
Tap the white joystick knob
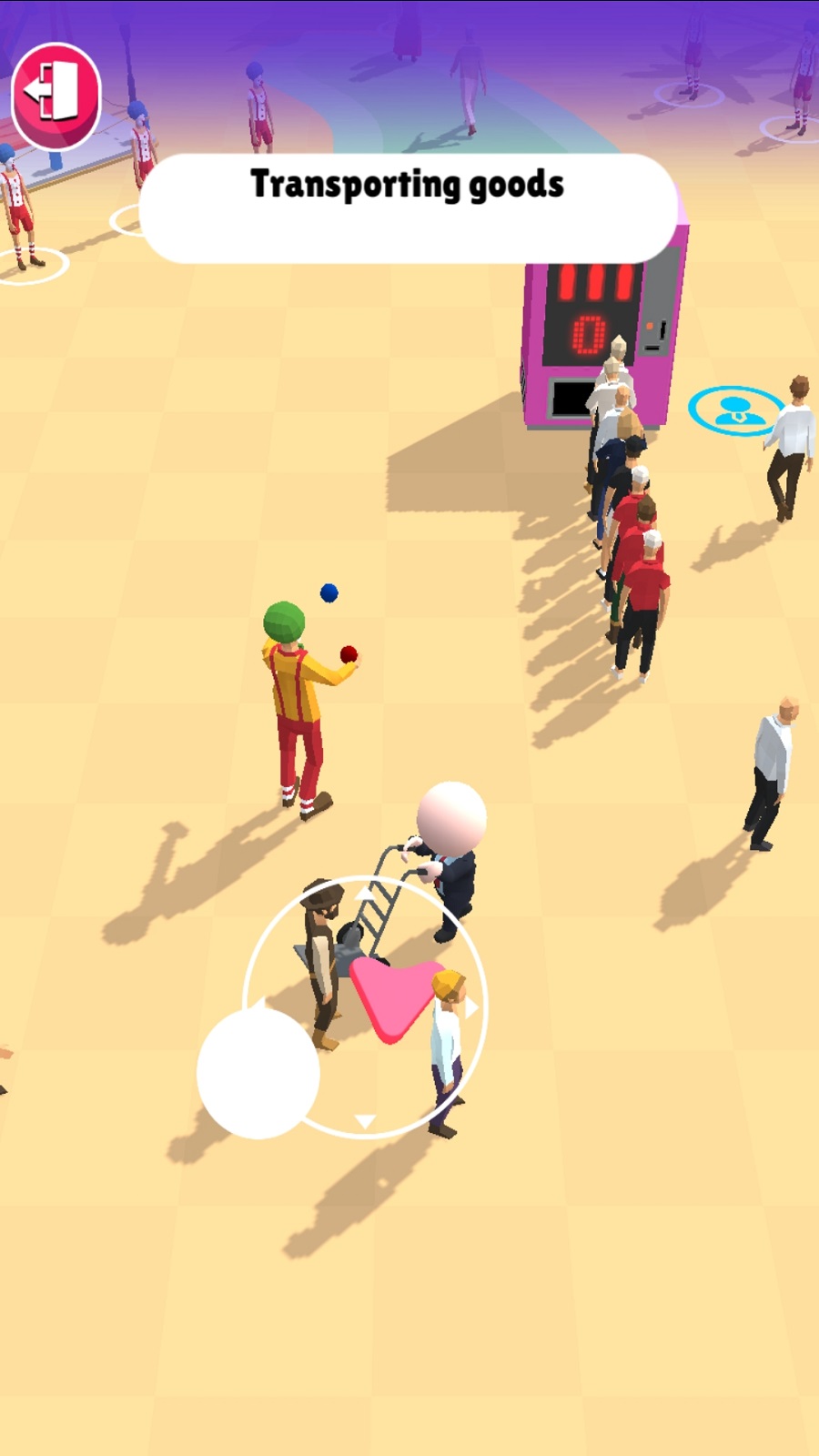[x=258, y=1073]
